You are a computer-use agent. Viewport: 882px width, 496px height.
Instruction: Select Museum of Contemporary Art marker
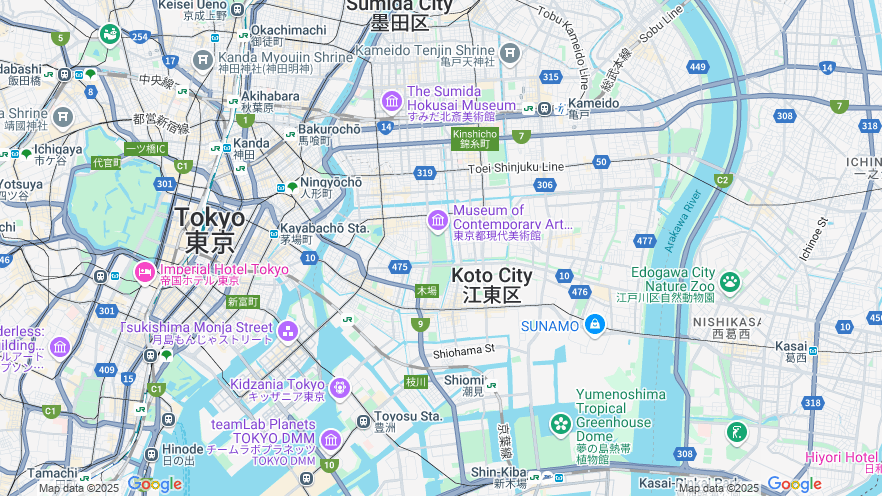437,220
